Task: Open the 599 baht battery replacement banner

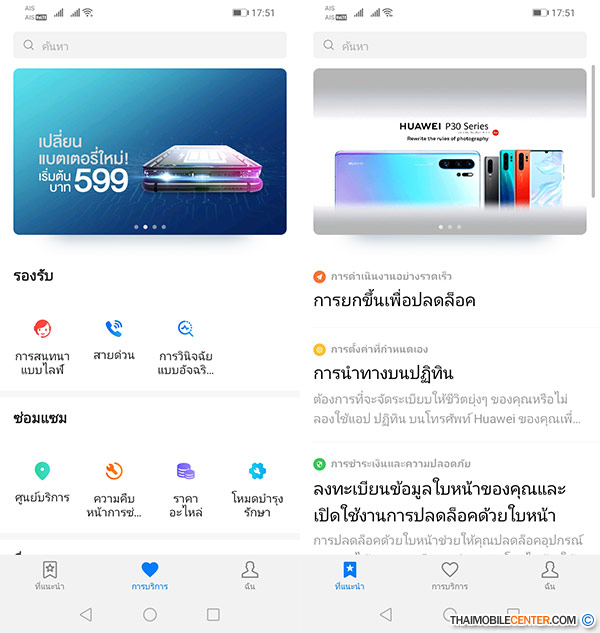Action: point(150,151)
